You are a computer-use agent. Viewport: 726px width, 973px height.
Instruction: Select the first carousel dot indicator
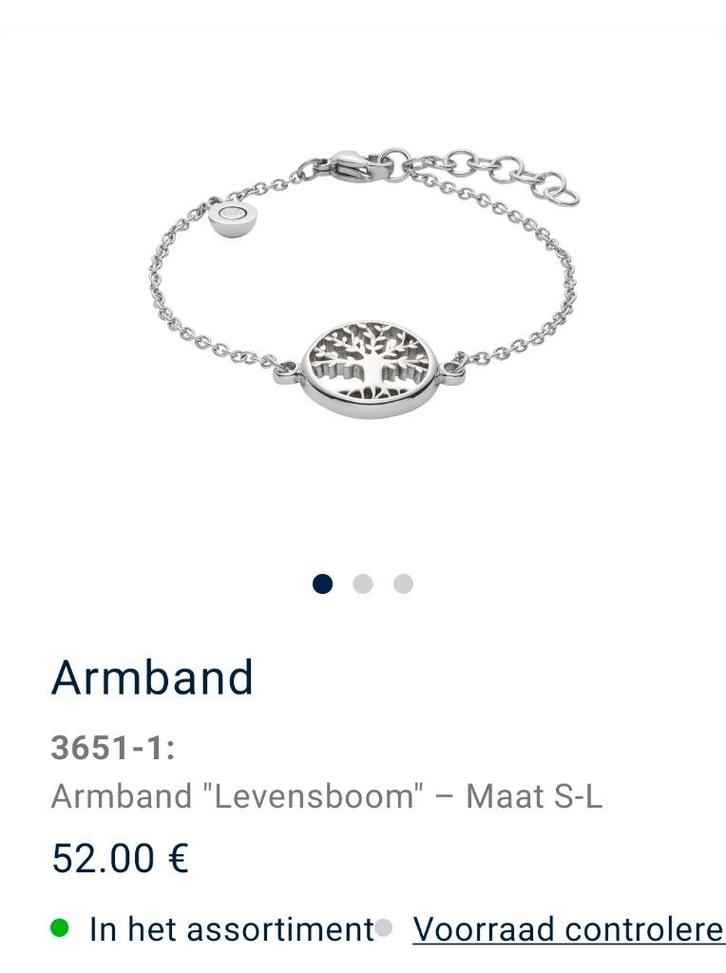(320, 582)
